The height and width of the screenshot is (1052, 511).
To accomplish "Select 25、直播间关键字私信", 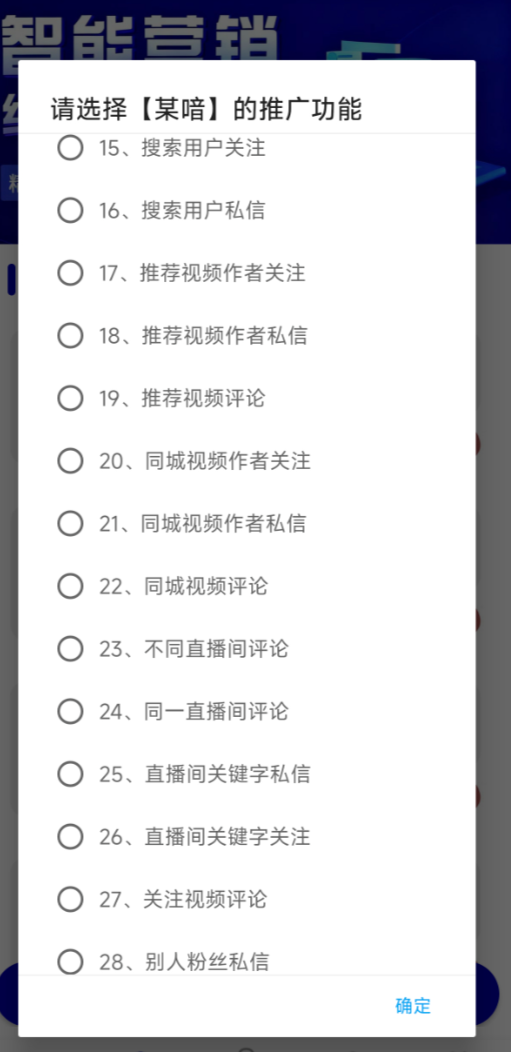I will coord(247,774).
